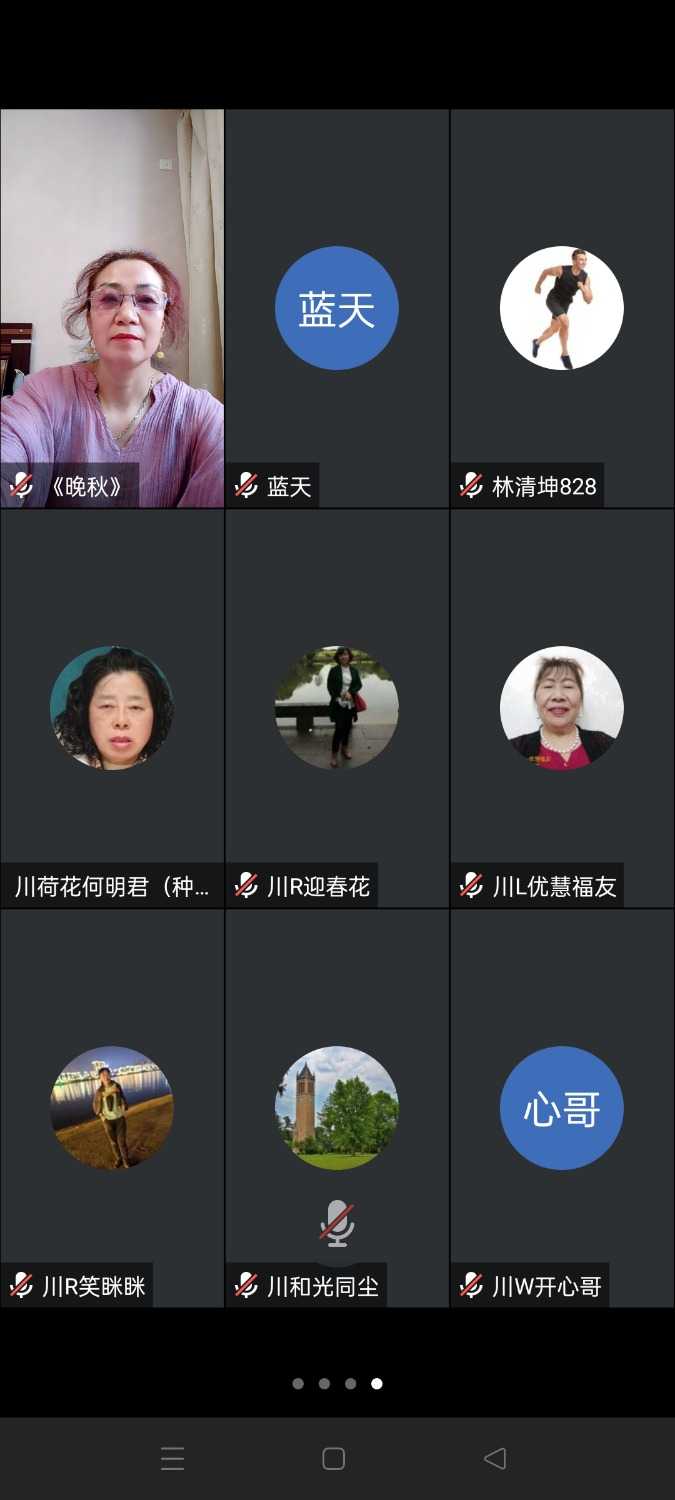The height and width of the screenshot is (1500, 675).
Task: Open participant tile 蓝天
Action: (337, 308)
